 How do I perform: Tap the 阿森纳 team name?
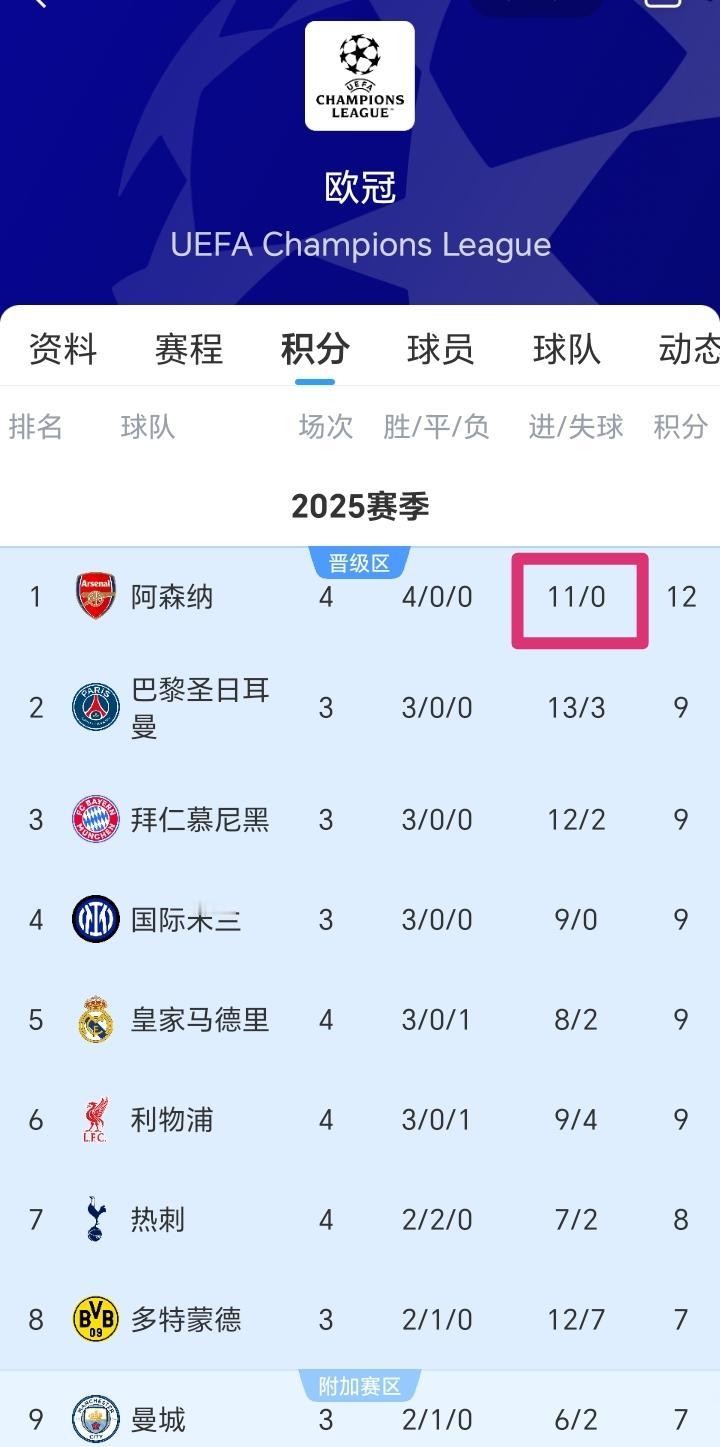172,596
